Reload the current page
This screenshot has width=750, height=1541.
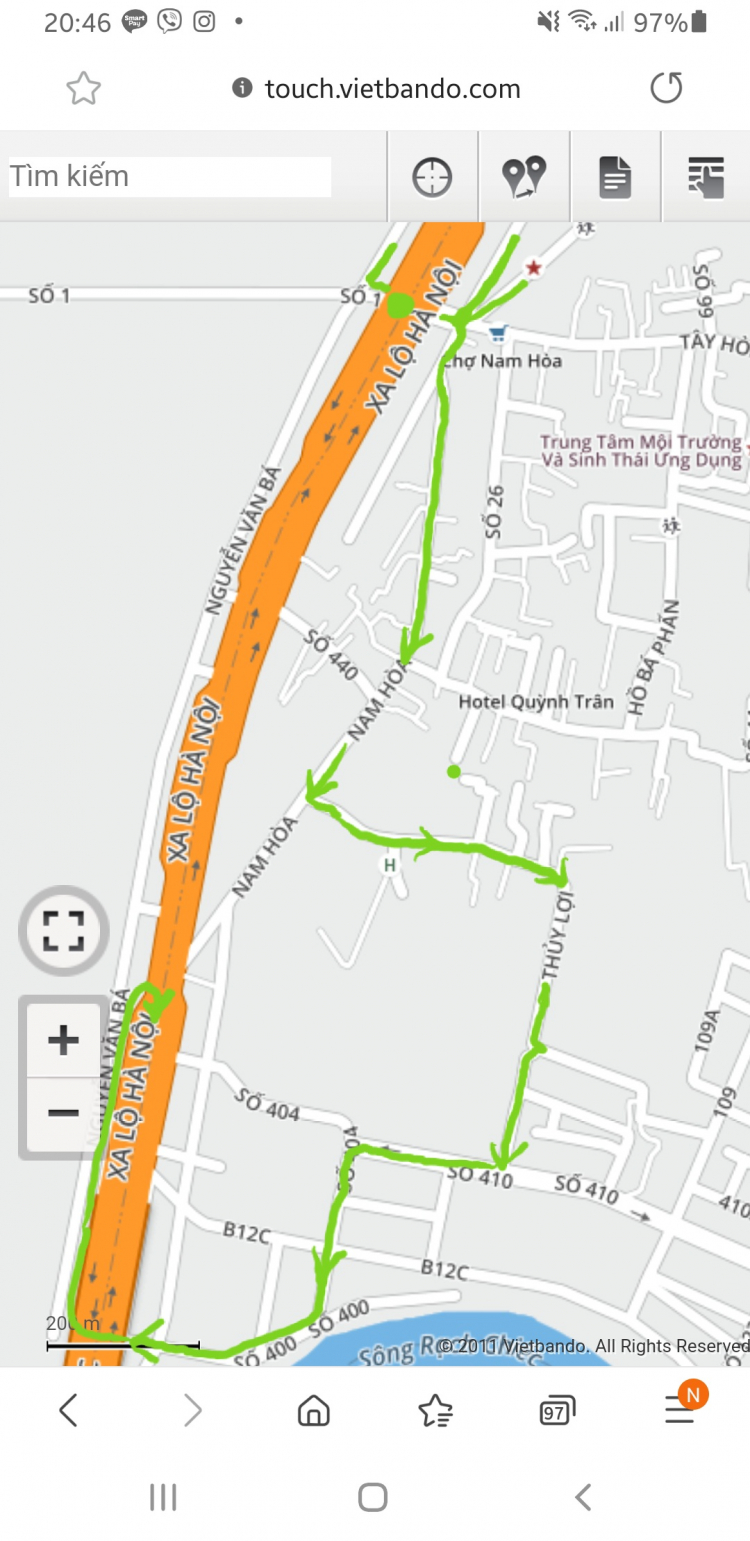pyautogui.click(x=666, y=88)
